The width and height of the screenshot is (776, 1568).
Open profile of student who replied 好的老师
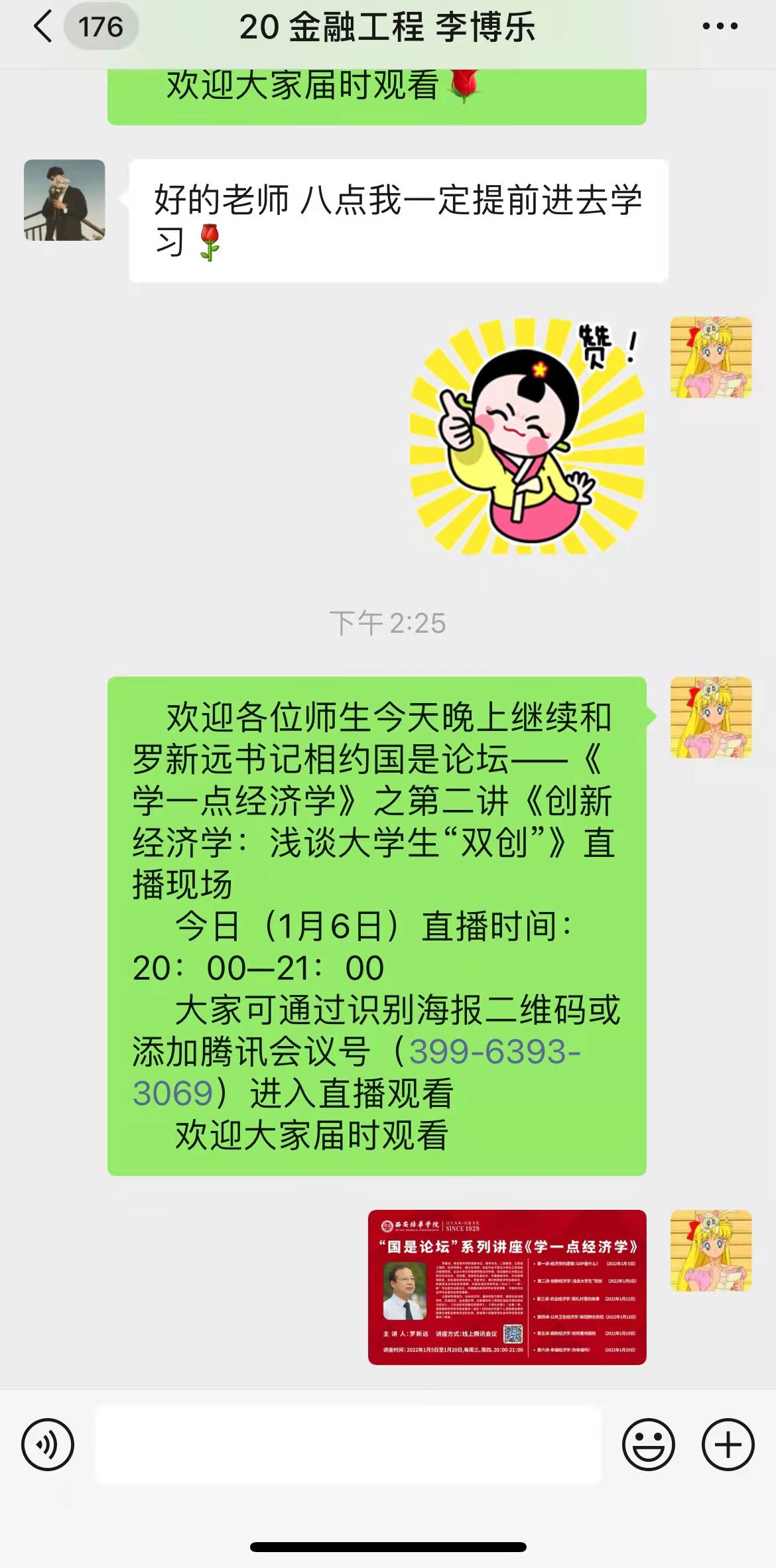point(64,200)
